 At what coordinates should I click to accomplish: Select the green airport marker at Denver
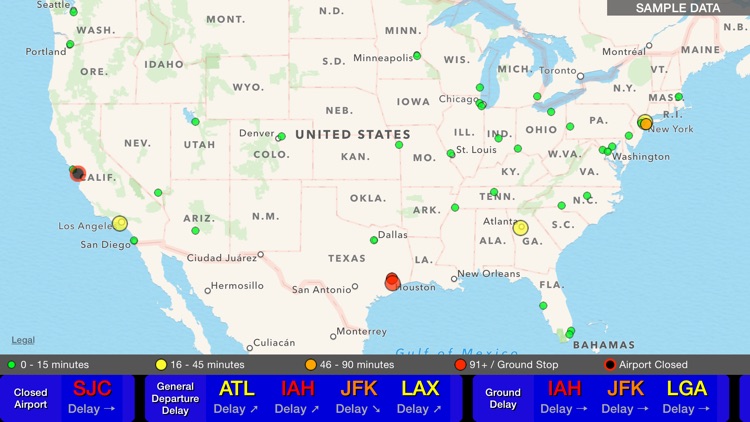click(x=281, y=137)
